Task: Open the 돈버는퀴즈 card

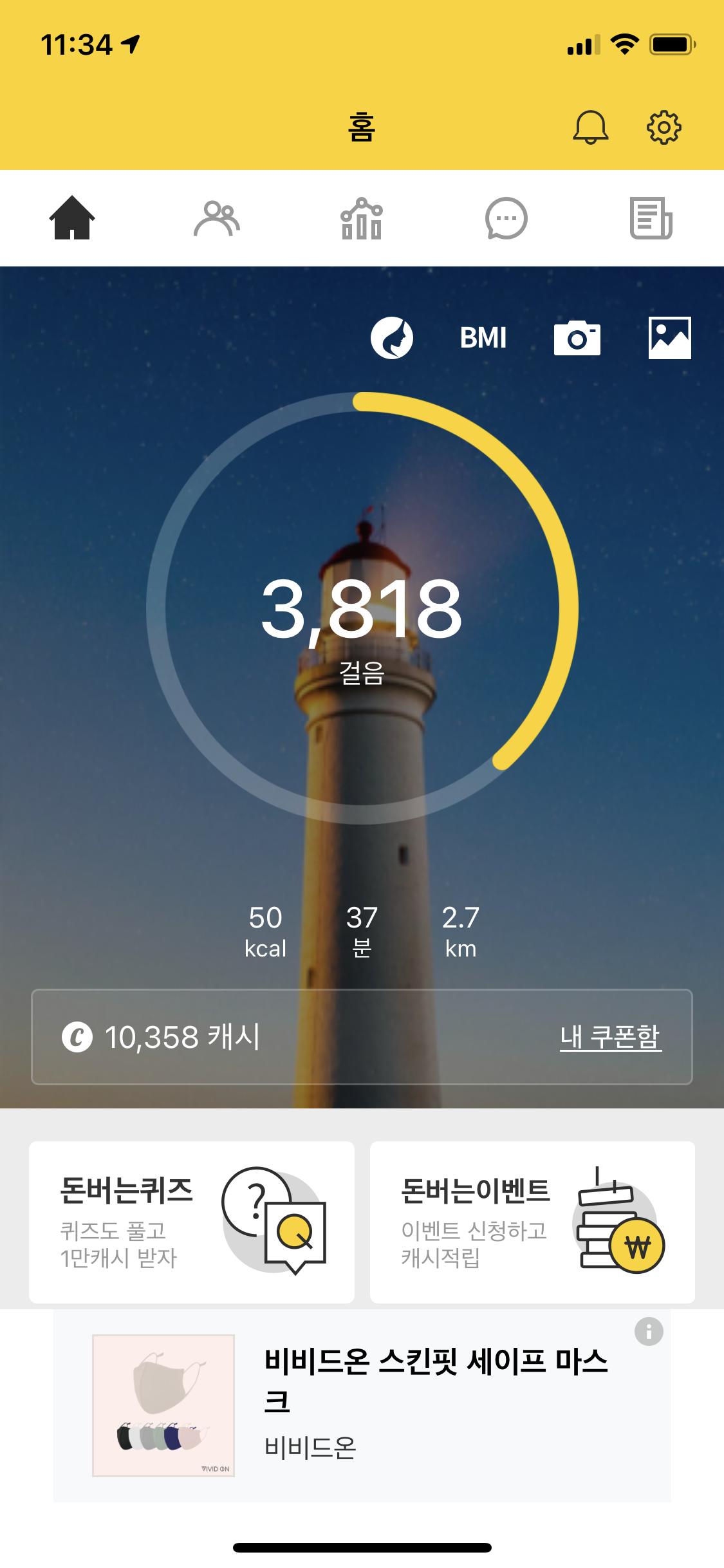Action: tap(192, 1222)
